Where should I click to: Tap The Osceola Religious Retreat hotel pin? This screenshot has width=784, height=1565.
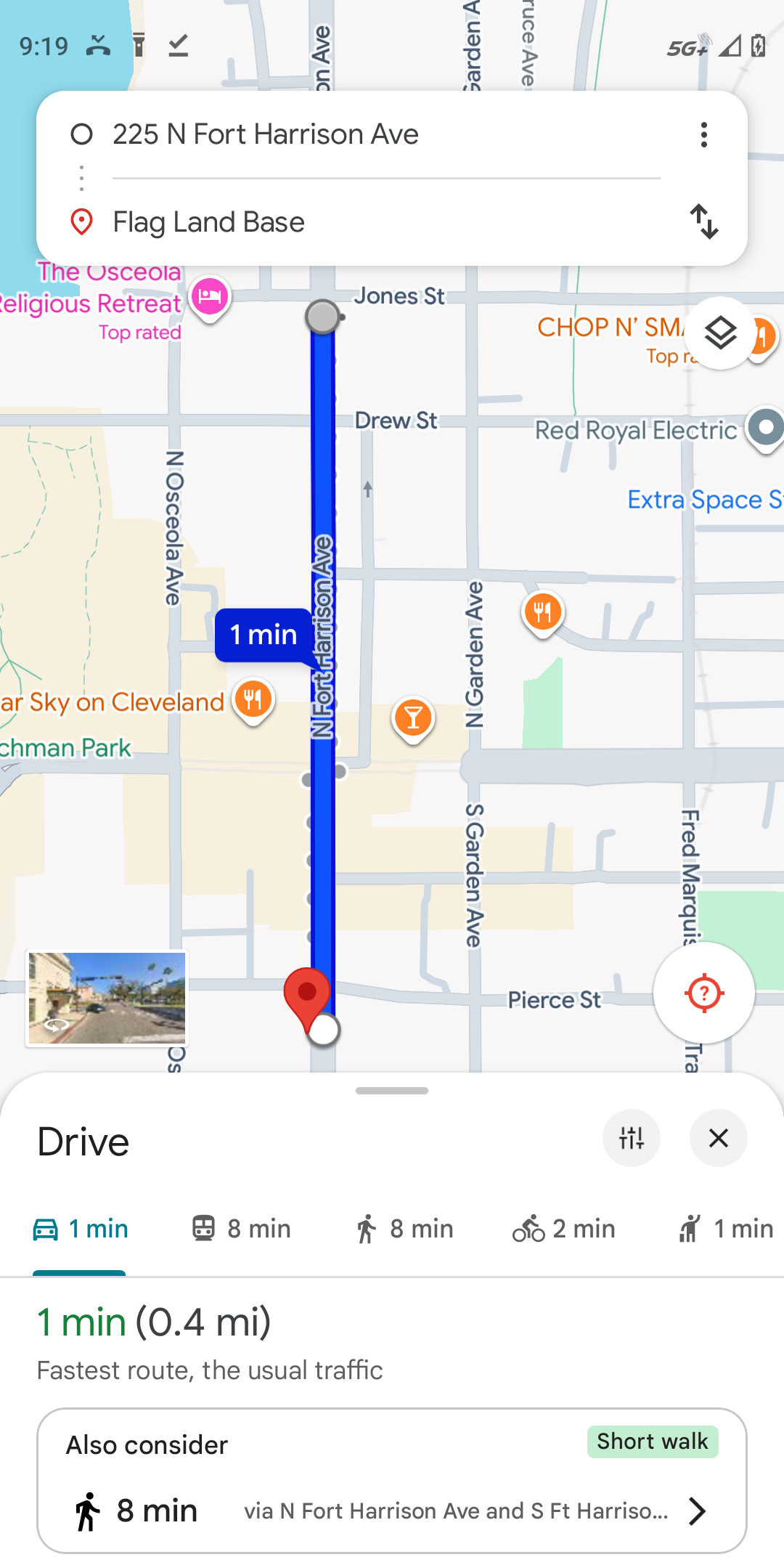[x=210, y=297]
